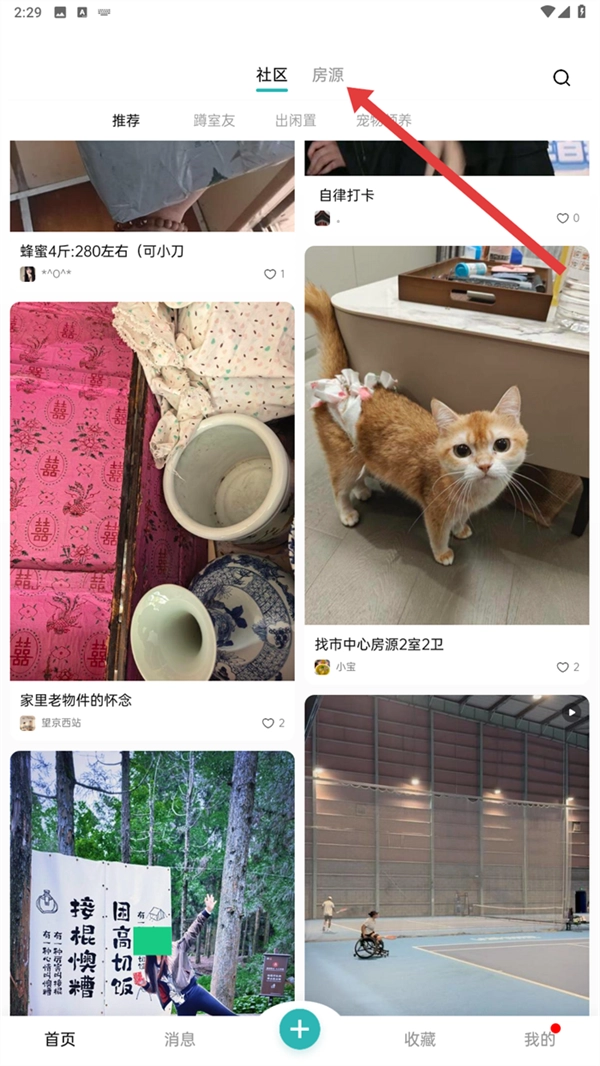Switch to the 房源 top tab
This screenshot has width=600, height=1066.
pos(328,75)
